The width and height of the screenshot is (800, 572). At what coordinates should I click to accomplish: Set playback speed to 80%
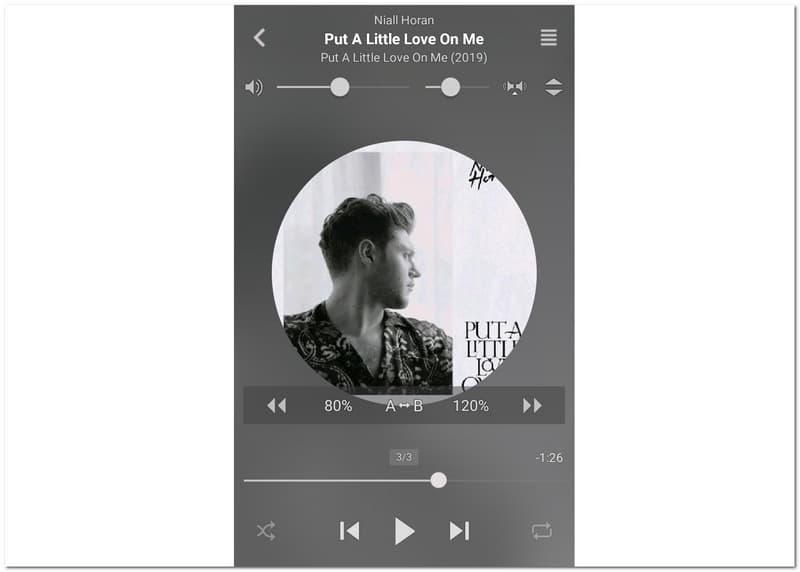click(x=338, y=405)
